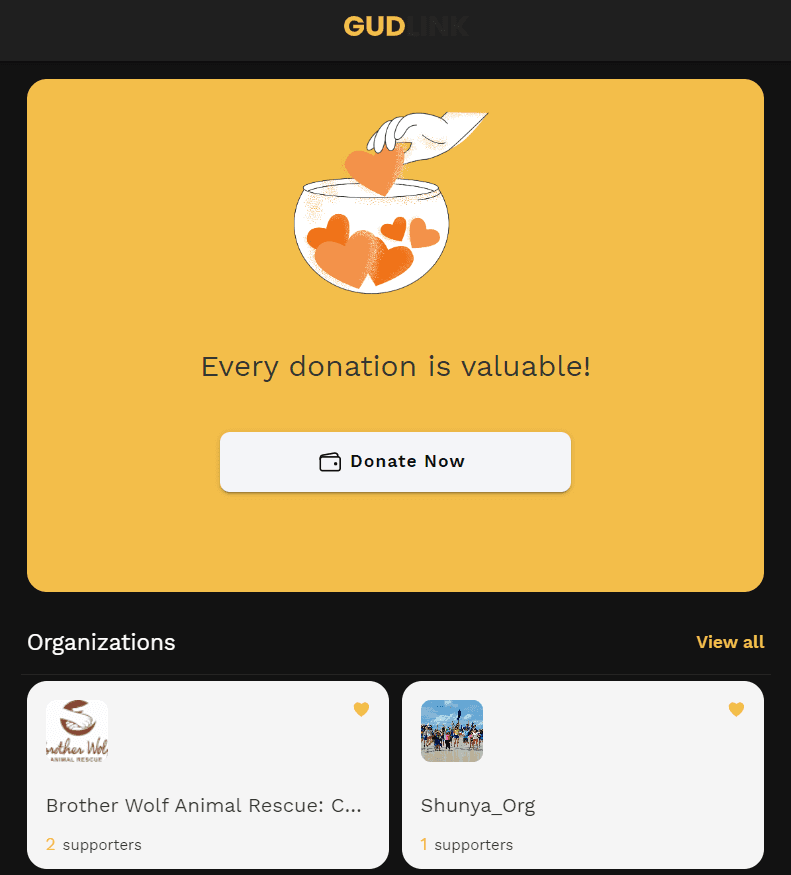The height and width of the screenshot is (875, 791).
Task: Tap the heart icon on Brother Wolf card
Action: click(361, 709)
